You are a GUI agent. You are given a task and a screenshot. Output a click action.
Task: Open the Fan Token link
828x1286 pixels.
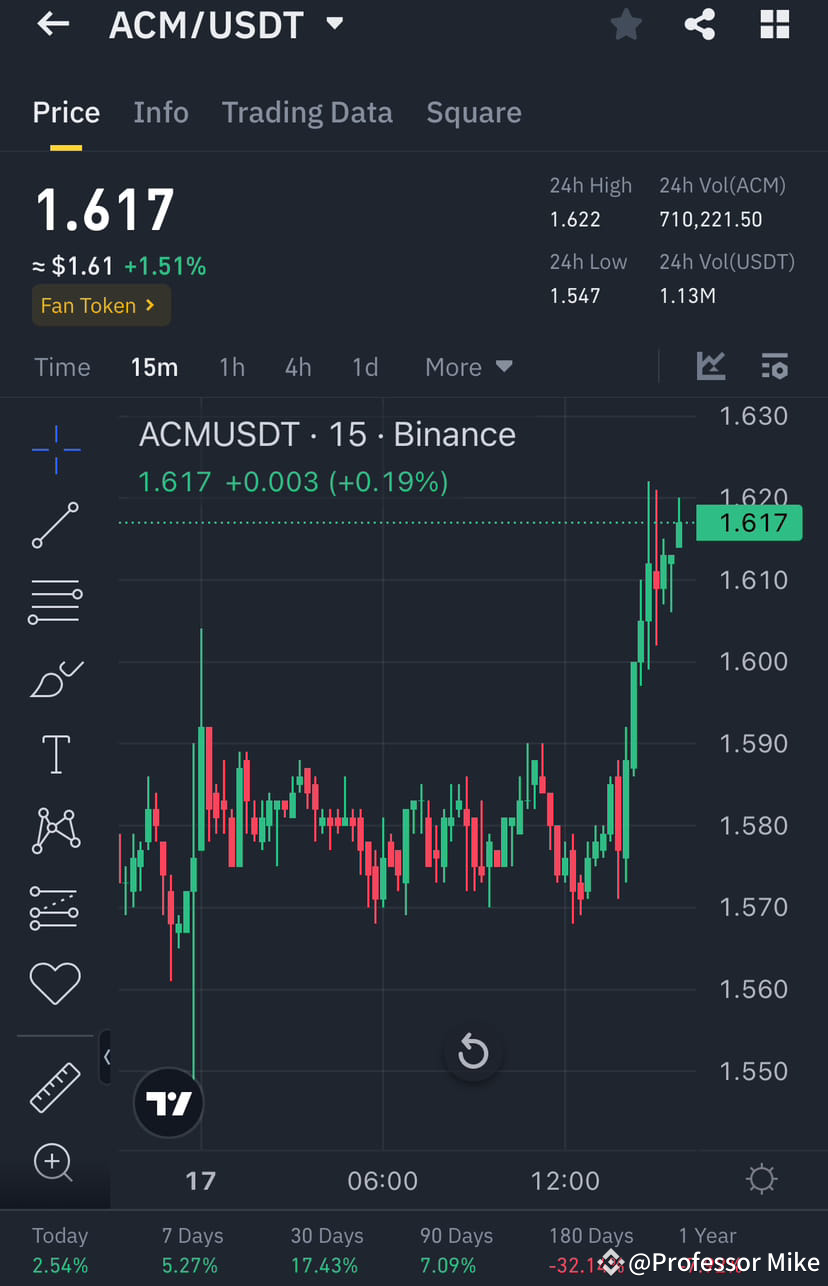tap(100, 305)
